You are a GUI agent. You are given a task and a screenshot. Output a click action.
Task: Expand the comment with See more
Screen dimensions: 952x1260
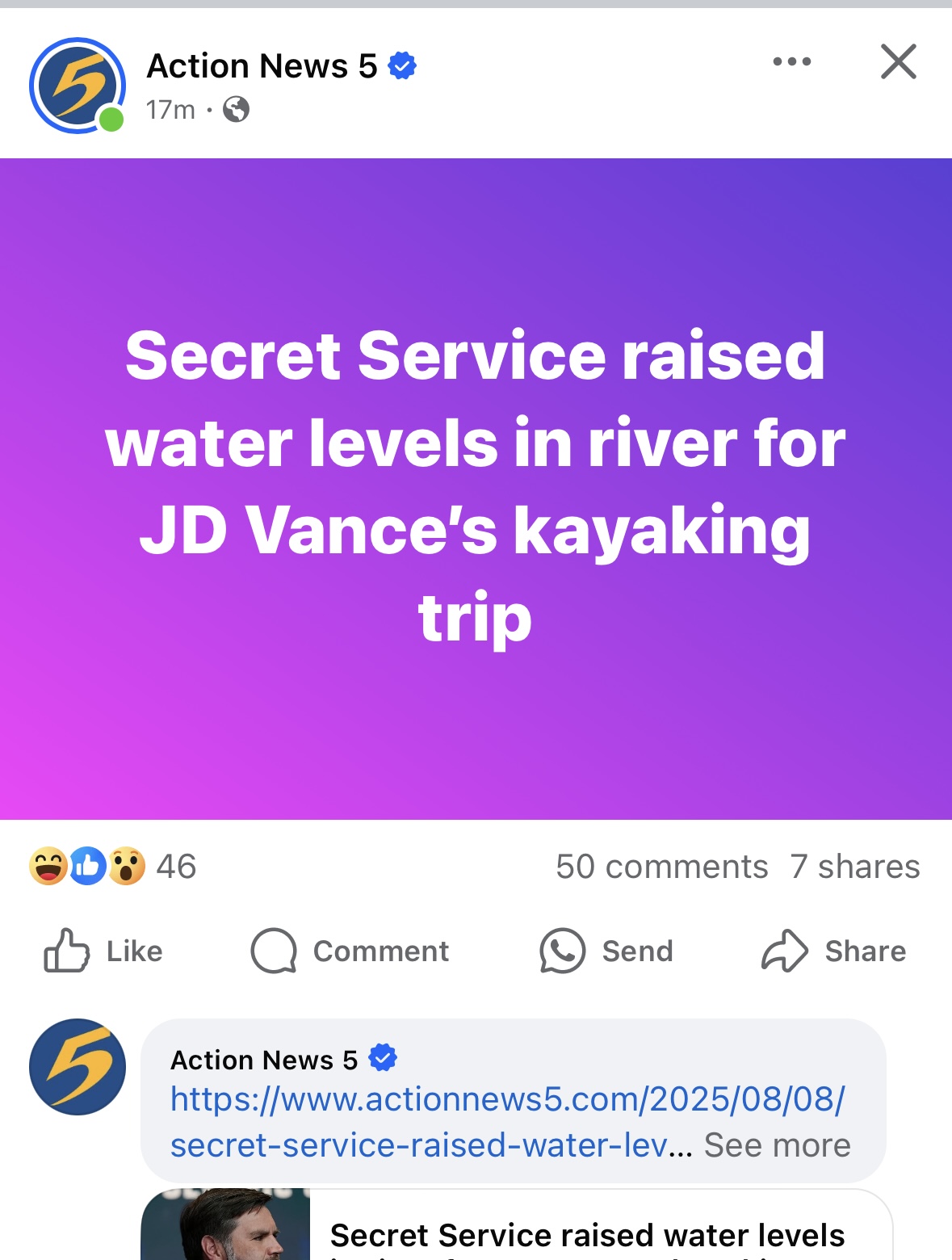[x=777, y=1145]
